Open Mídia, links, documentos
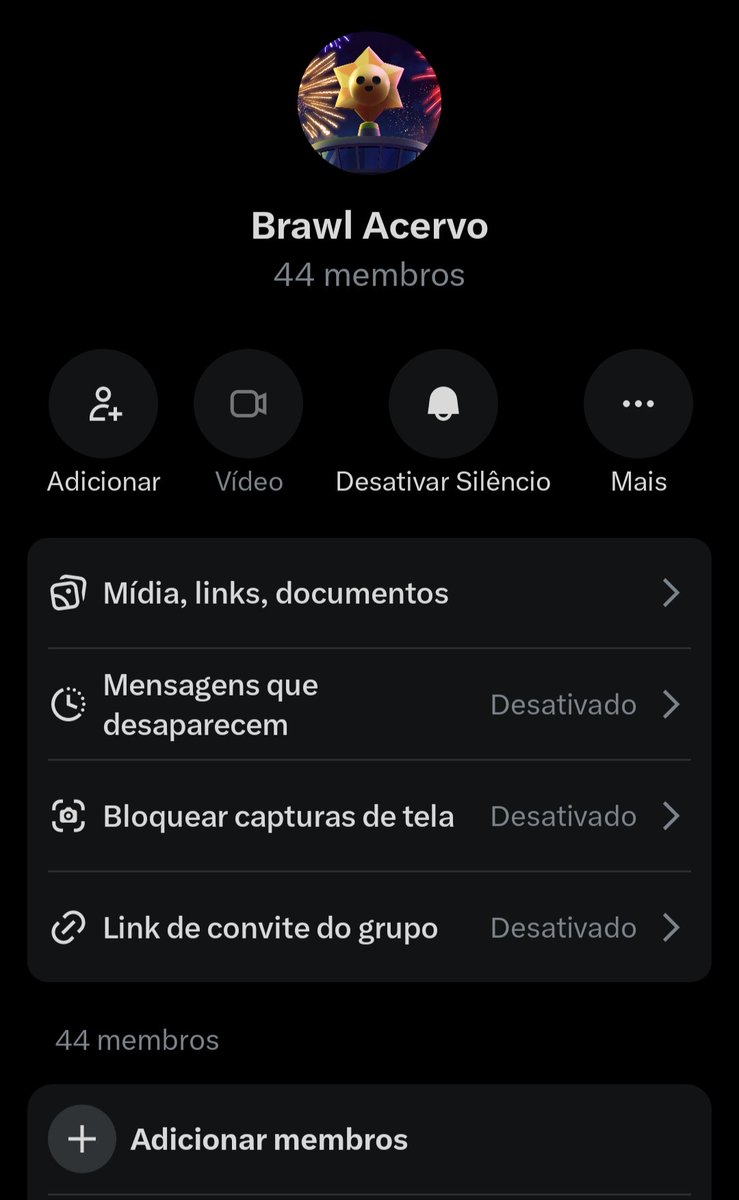The width and height of the screenshot is (739, 1200). (x=369, y=594)
